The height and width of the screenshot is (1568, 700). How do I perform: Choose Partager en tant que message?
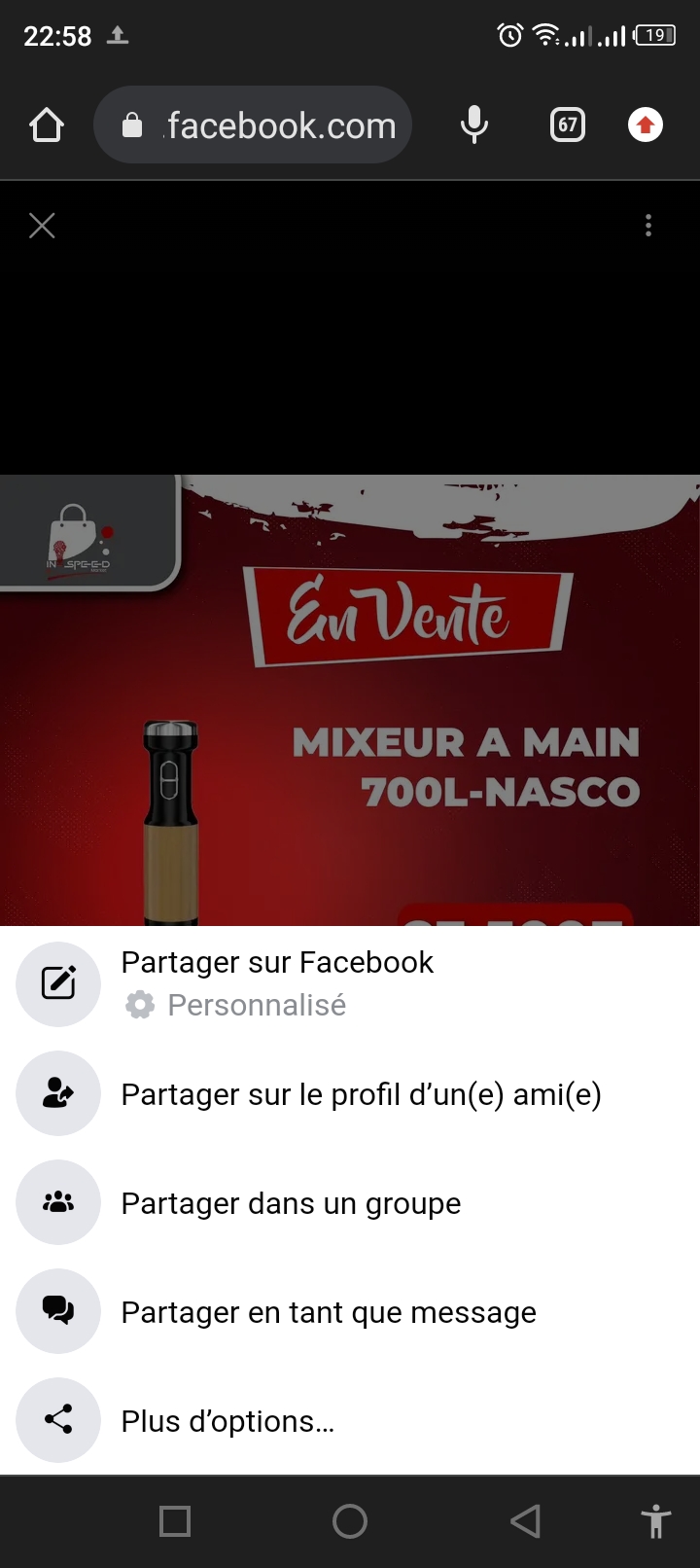pos(328,1312)
